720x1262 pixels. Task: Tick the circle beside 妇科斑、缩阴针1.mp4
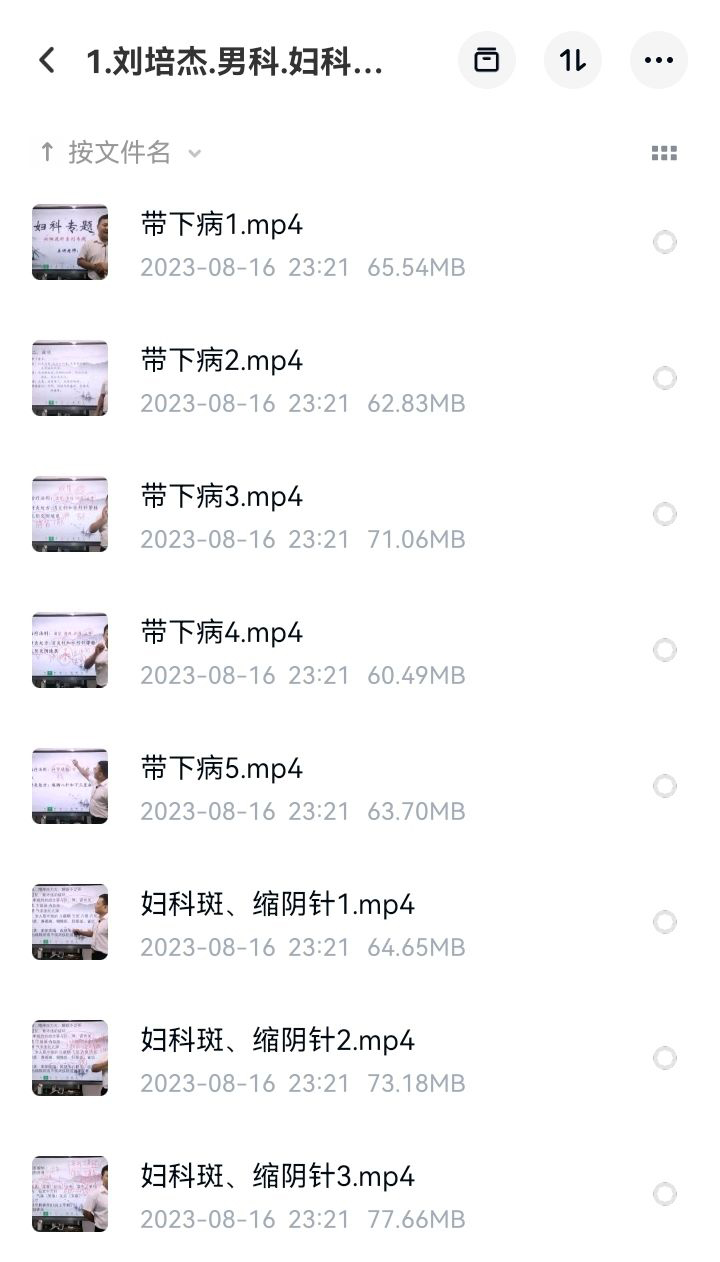tap(664, 922)
